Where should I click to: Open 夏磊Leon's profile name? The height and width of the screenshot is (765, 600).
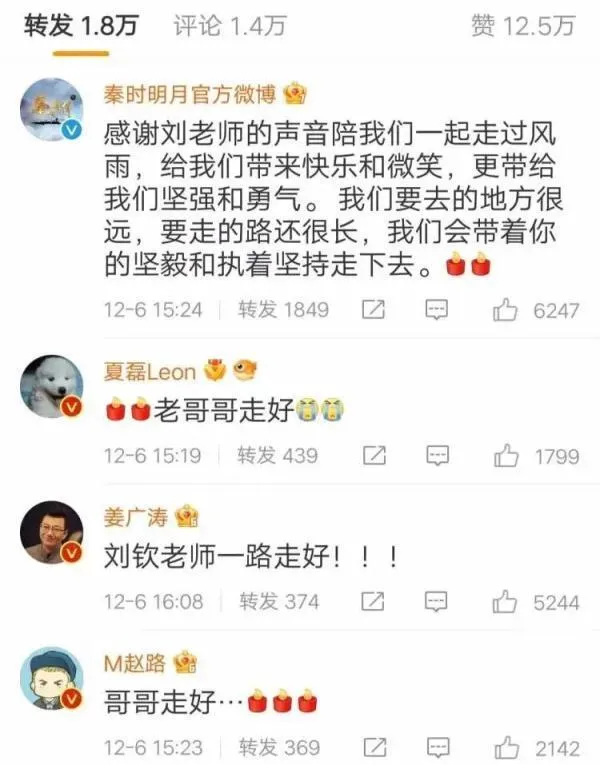point(150,373)
